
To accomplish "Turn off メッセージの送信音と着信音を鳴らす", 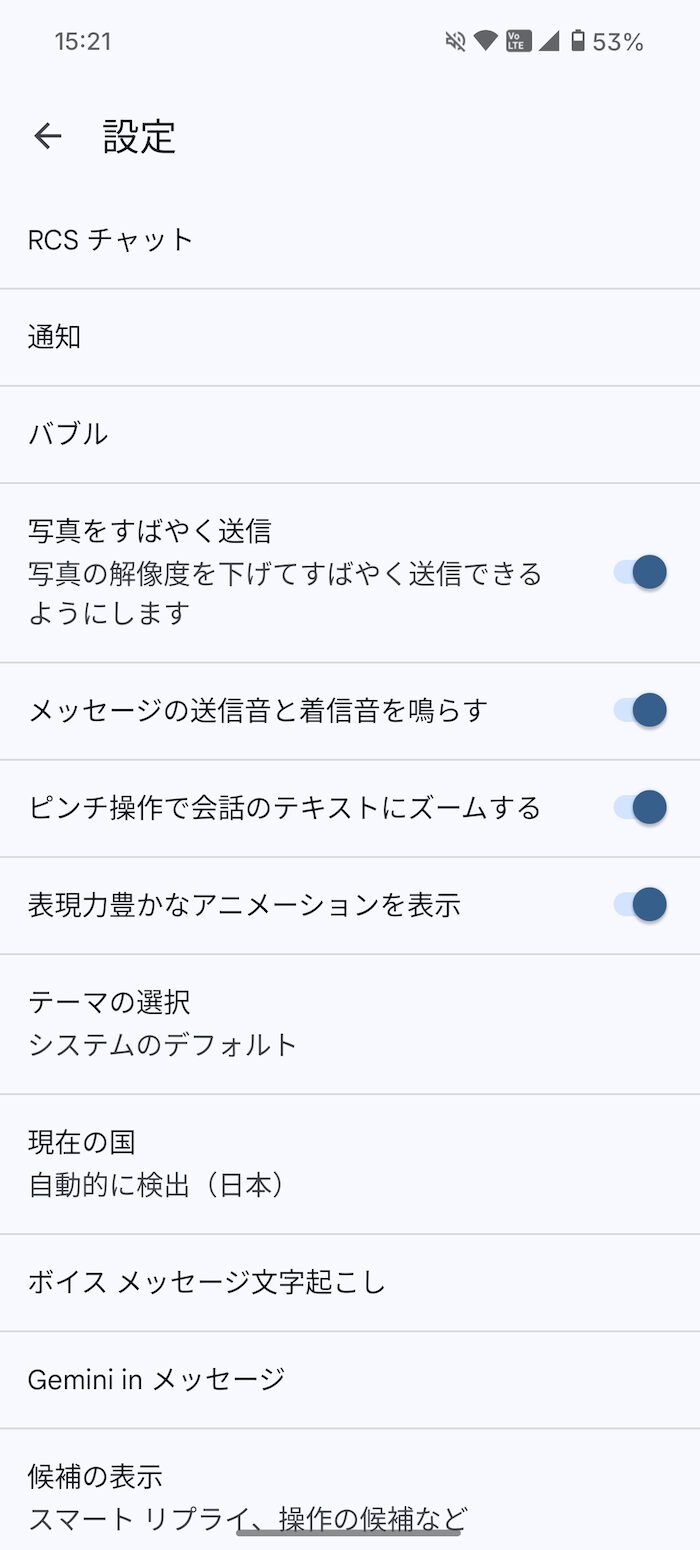I will click(640, 710).
